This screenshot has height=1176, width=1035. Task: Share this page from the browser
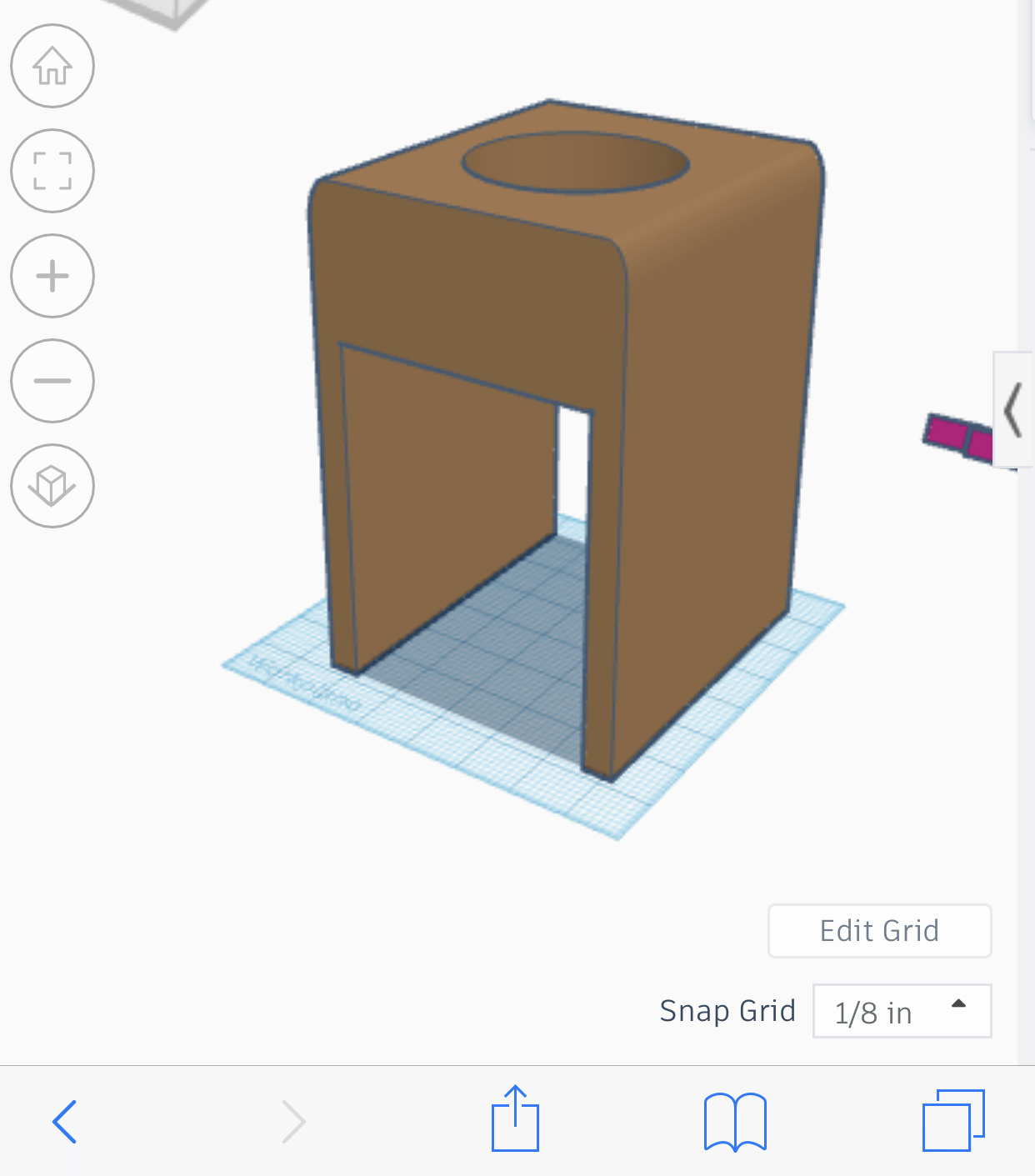515,1119
